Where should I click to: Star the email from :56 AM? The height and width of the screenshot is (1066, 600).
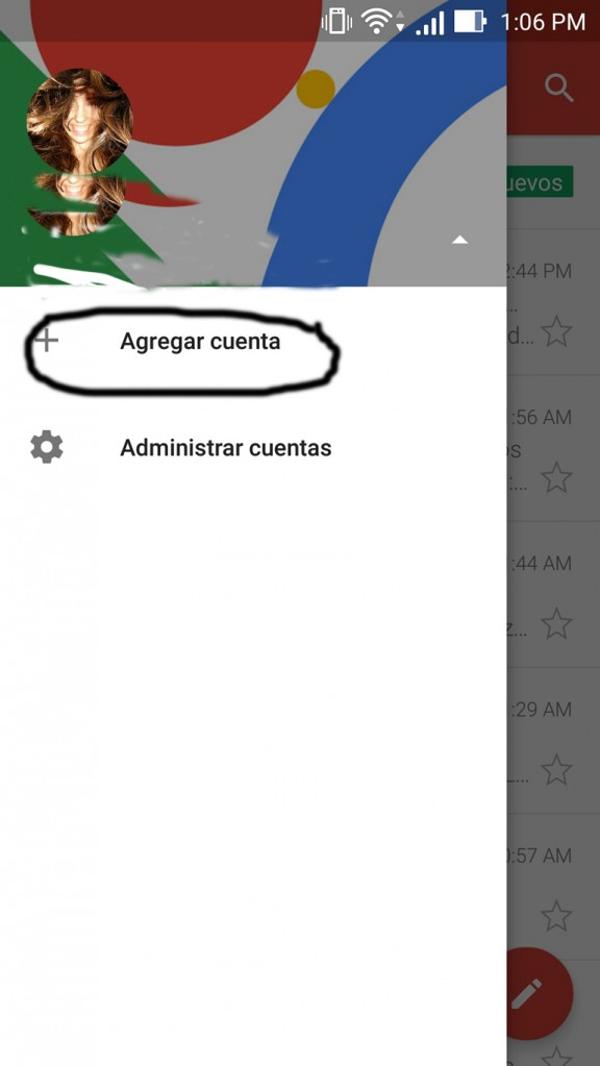556,478
